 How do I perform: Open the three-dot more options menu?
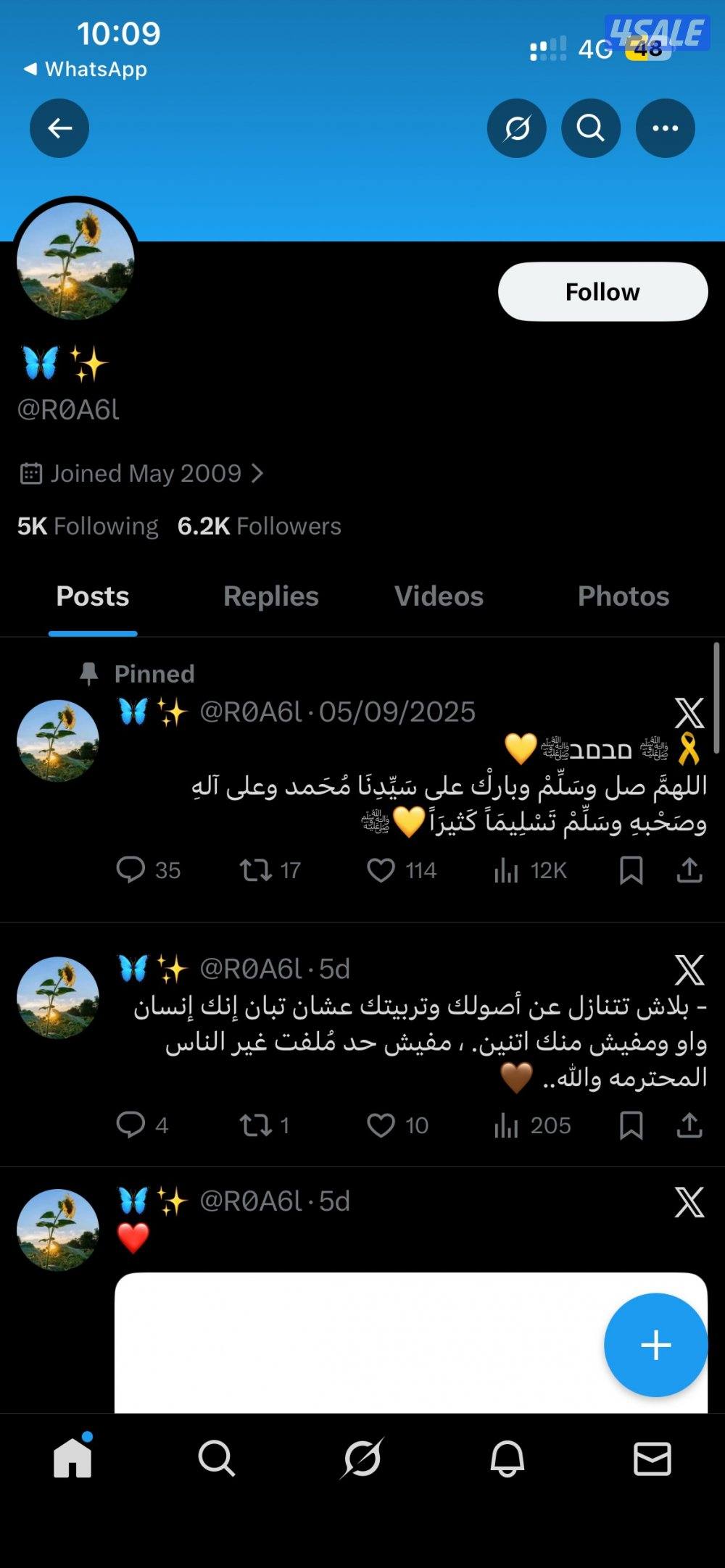[664, 128]
